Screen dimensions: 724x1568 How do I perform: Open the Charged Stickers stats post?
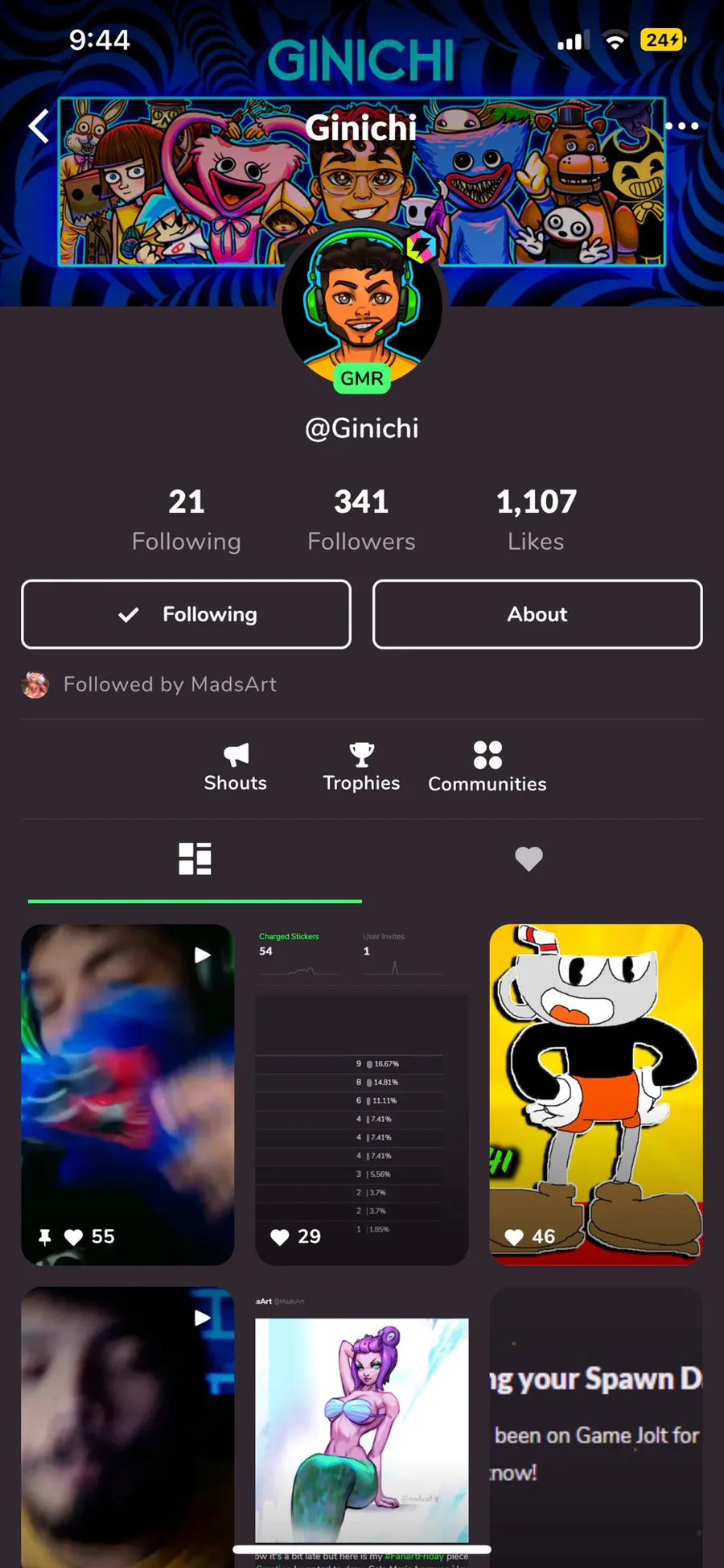click(362, 1095)
